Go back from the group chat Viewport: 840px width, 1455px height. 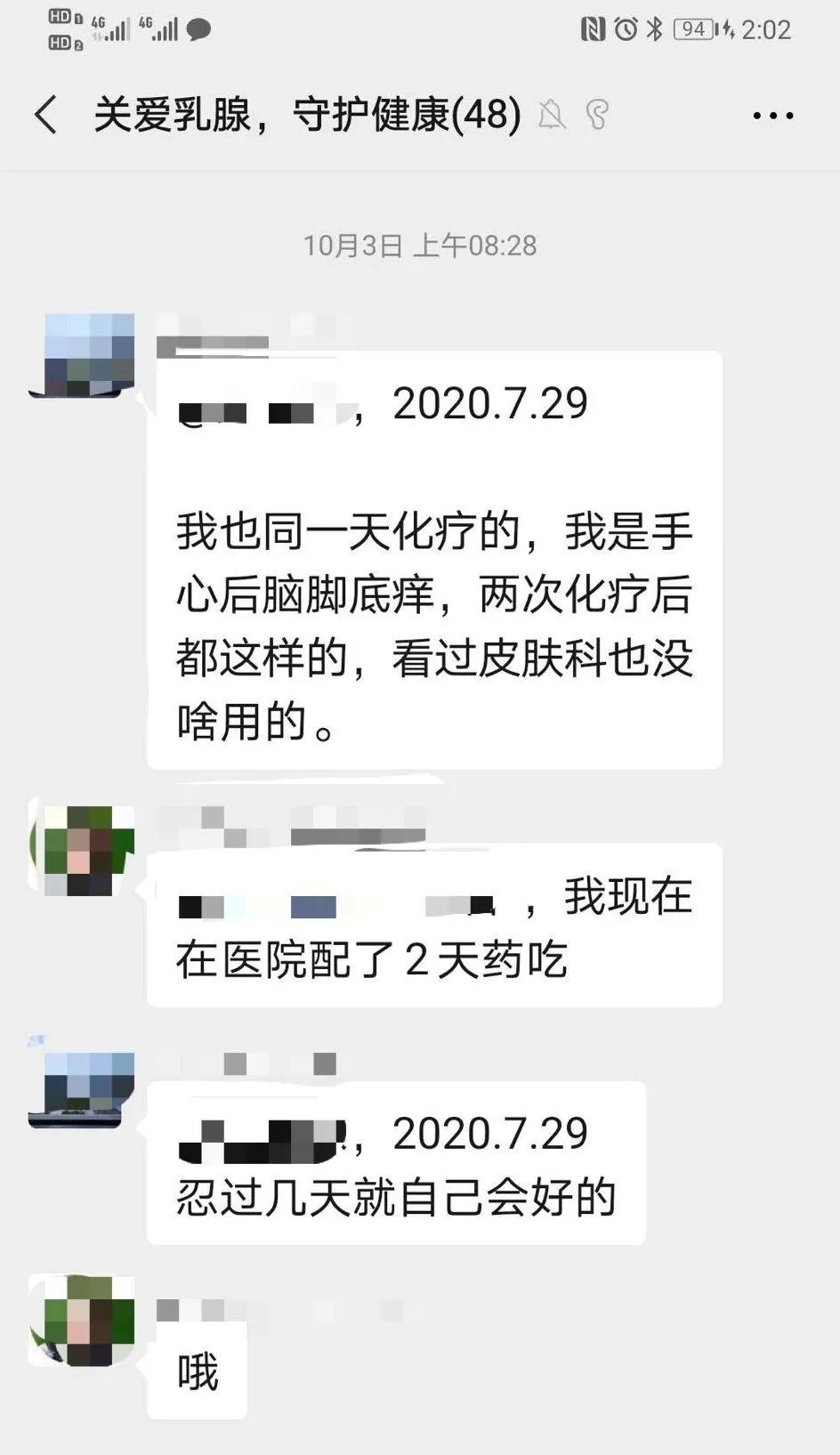[45, 115]
